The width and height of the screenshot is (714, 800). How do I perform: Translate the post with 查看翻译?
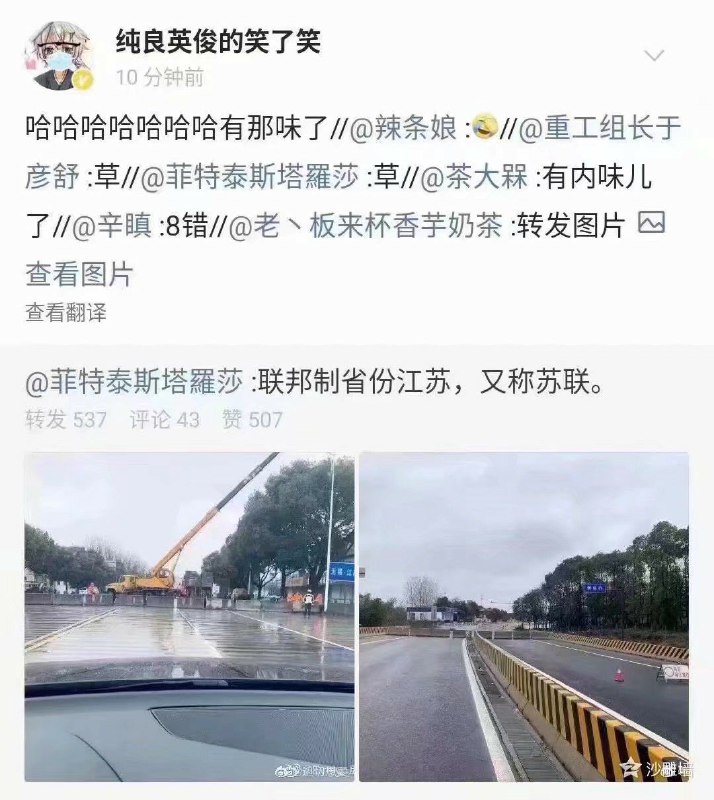[x=66, y=312]
